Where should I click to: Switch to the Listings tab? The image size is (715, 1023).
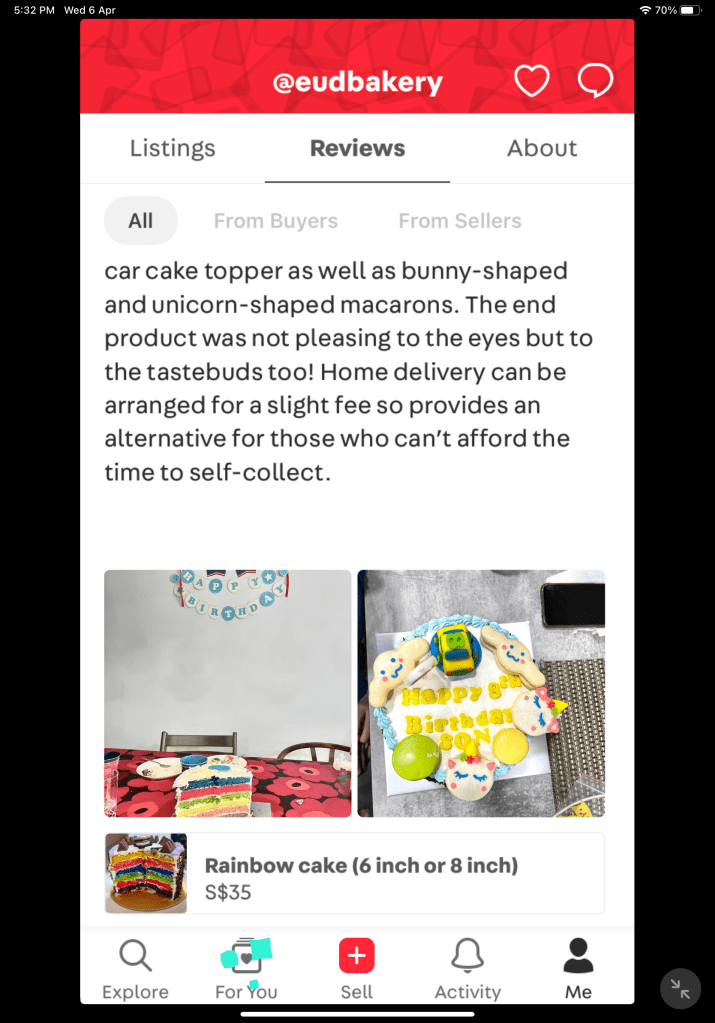click(172, 148)
